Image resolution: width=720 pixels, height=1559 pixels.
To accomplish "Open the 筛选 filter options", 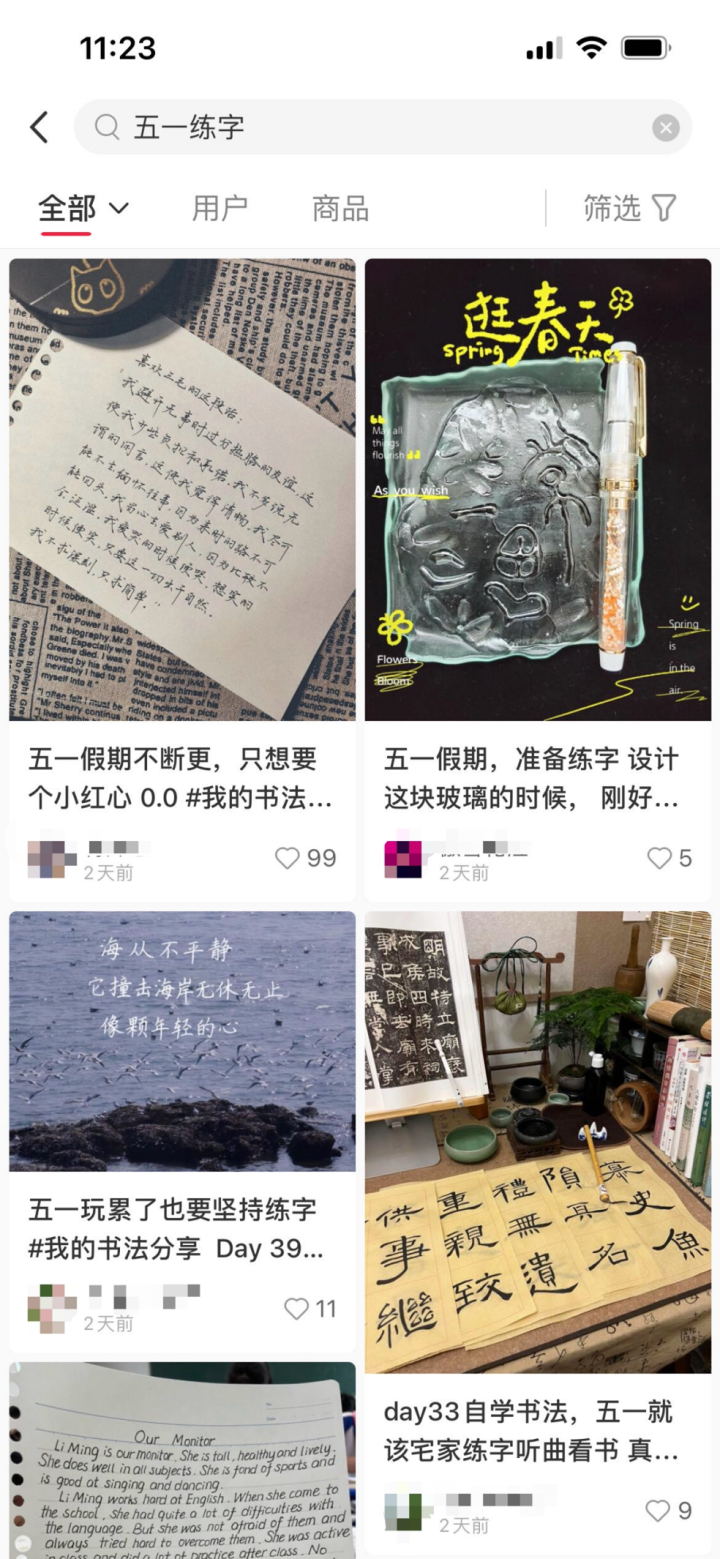I will [630, 208].
